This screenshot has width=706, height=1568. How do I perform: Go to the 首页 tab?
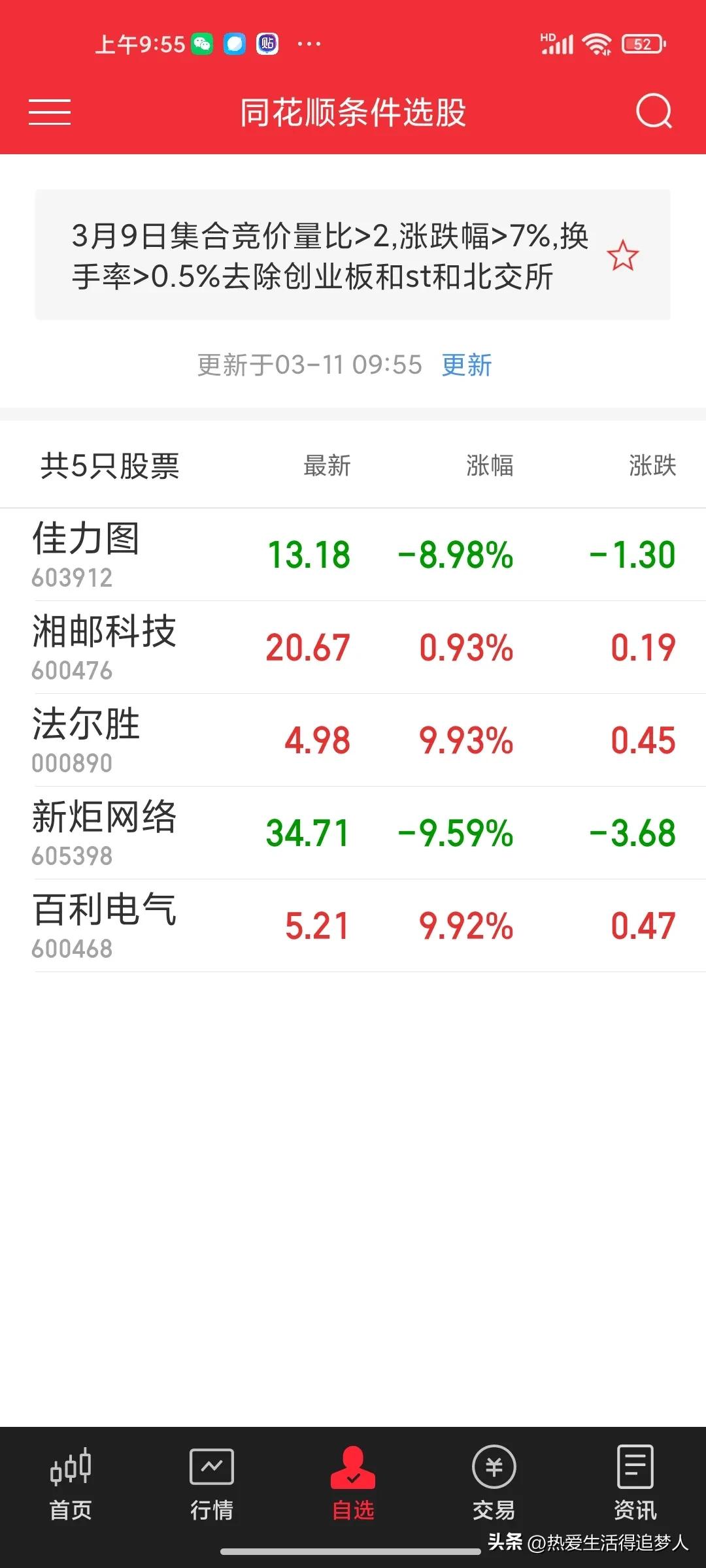tap(71, 1484)
